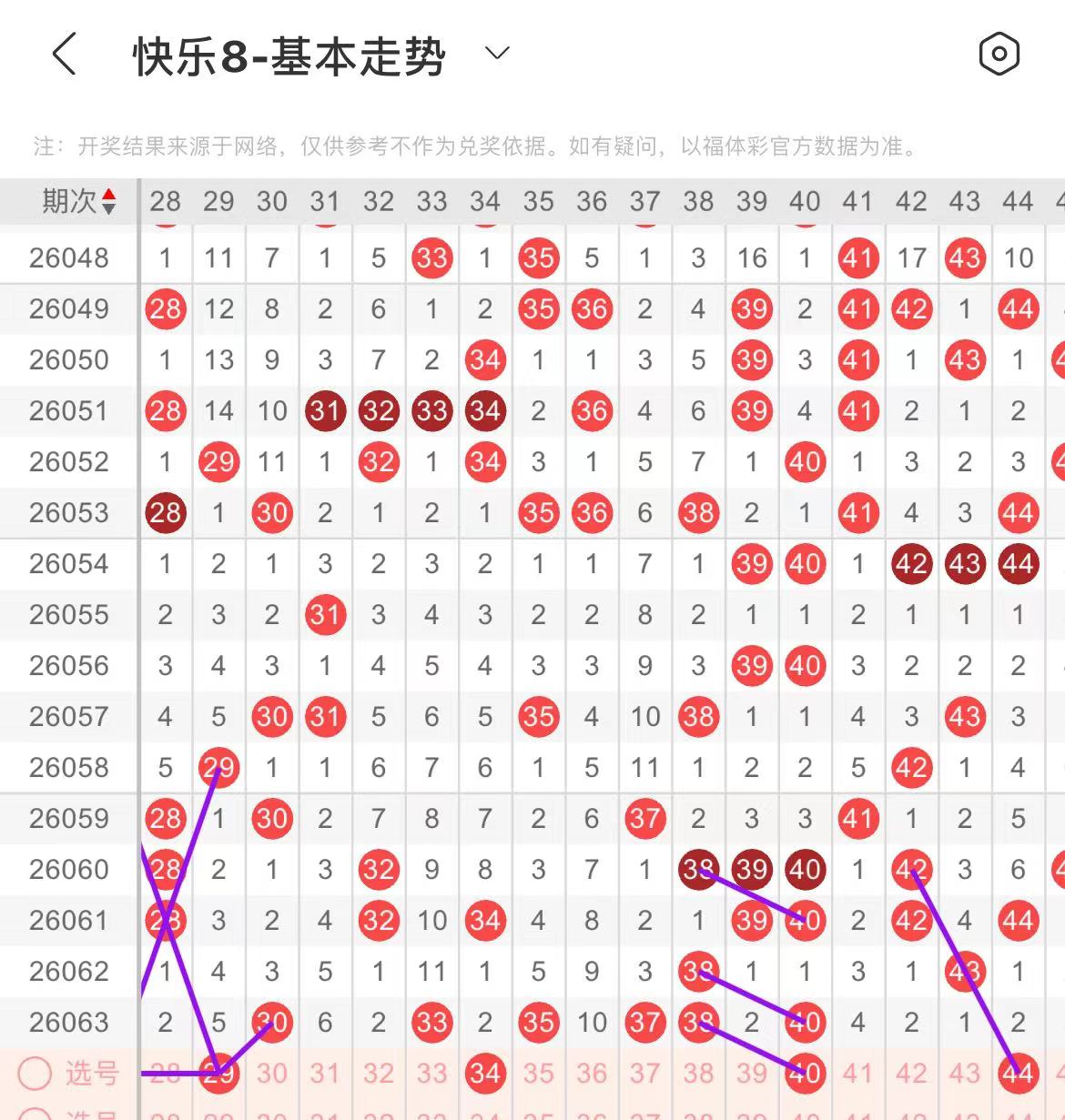Remove number 40 from the first 选号 row
1065x1120 pixels.
pos(805,1074)
